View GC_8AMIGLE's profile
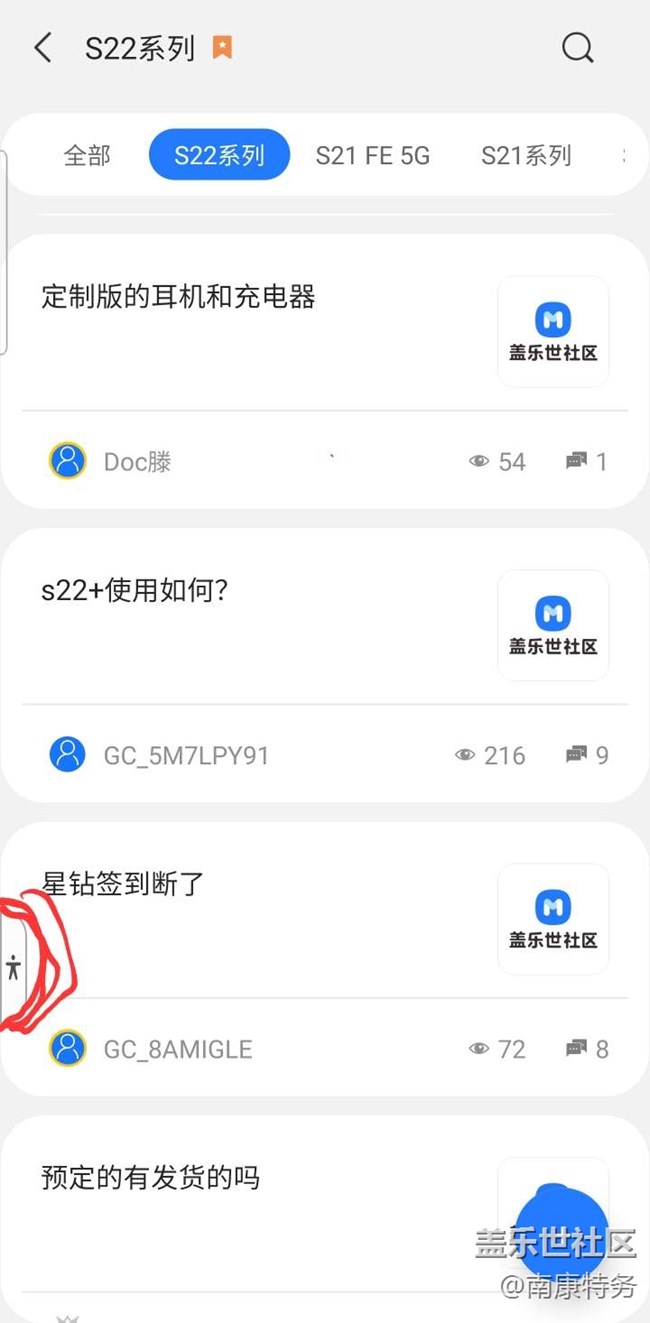 pyautogui.click(x=177, y=1049)
